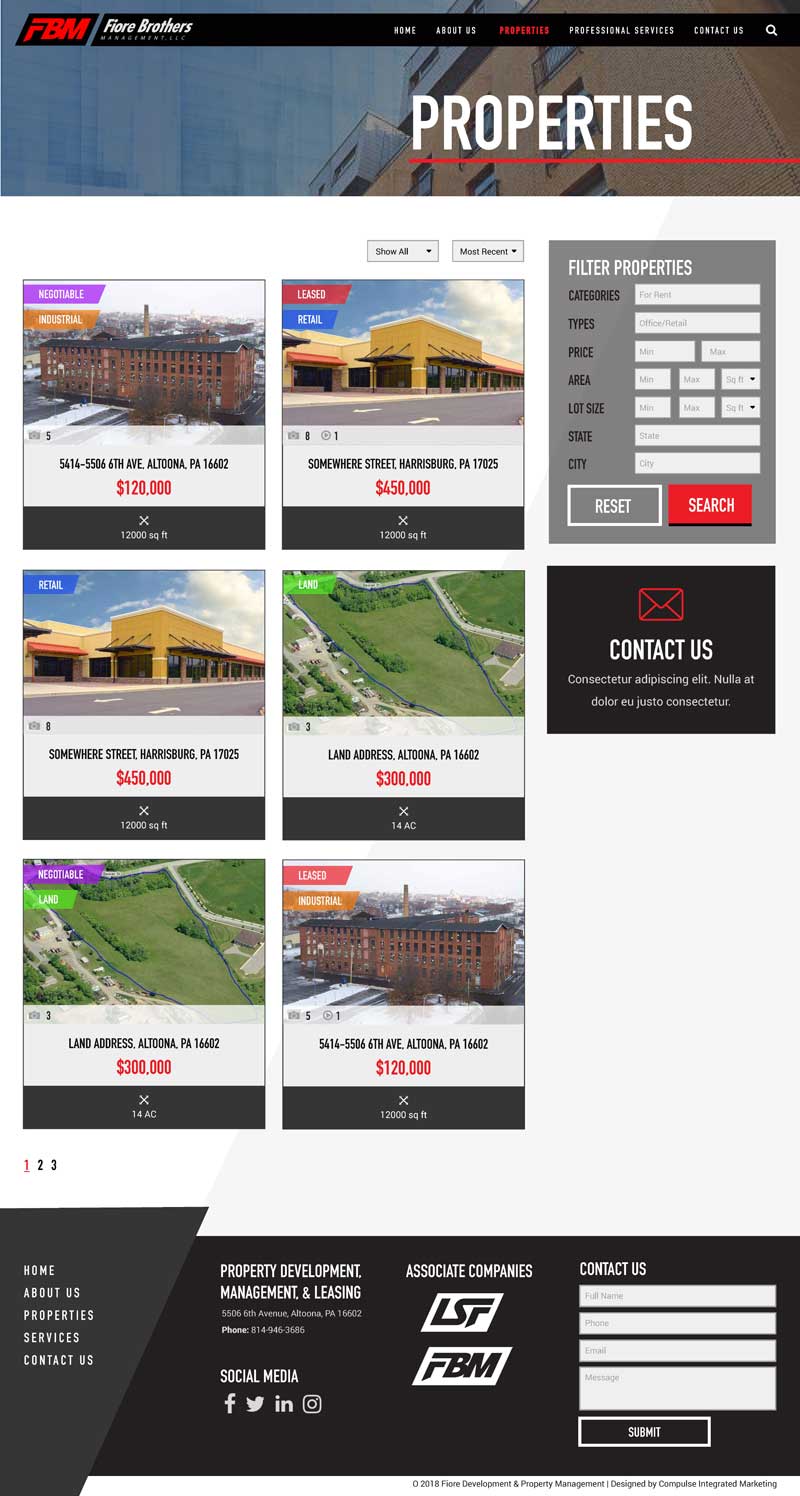Submit the footer contact form

pos(644,1432)
